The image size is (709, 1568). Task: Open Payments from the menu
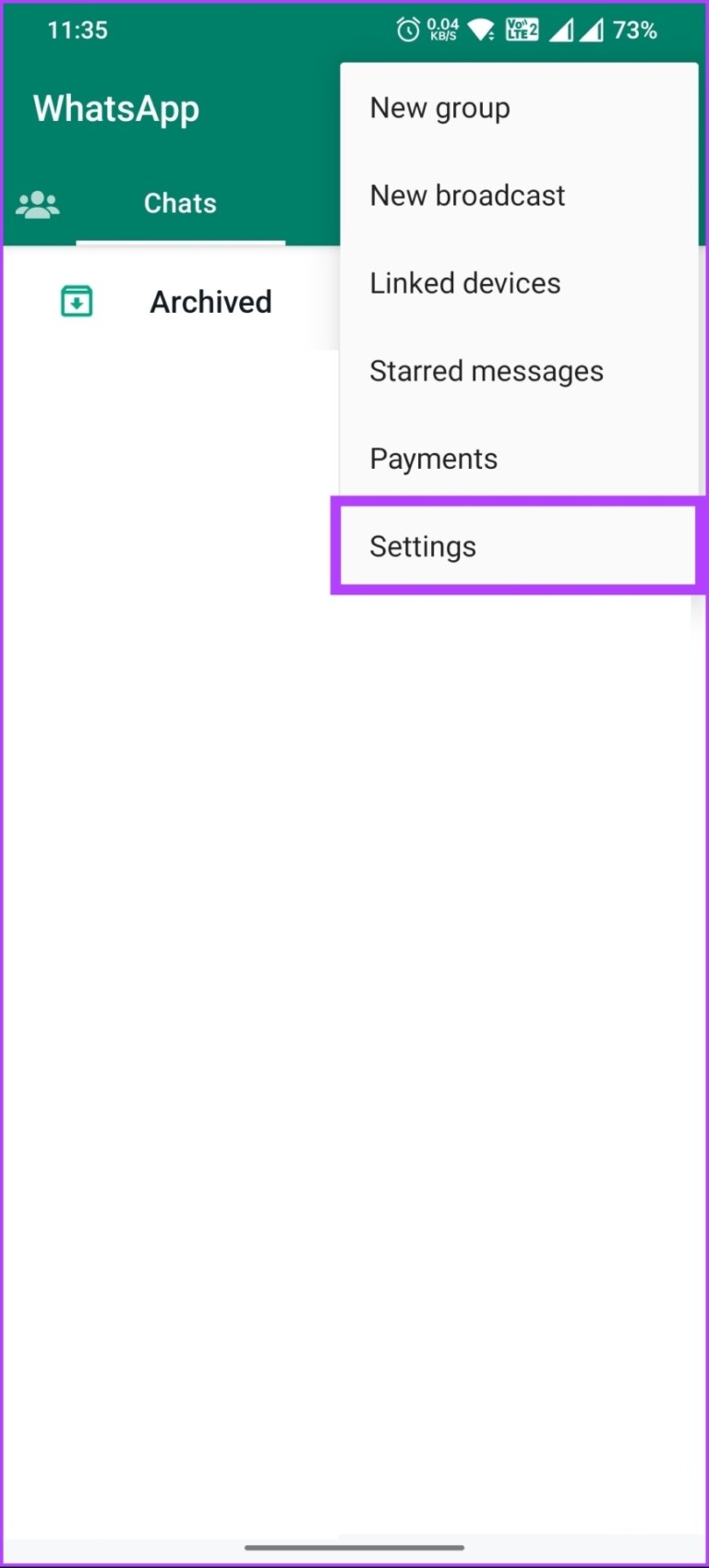click(434, 459)
